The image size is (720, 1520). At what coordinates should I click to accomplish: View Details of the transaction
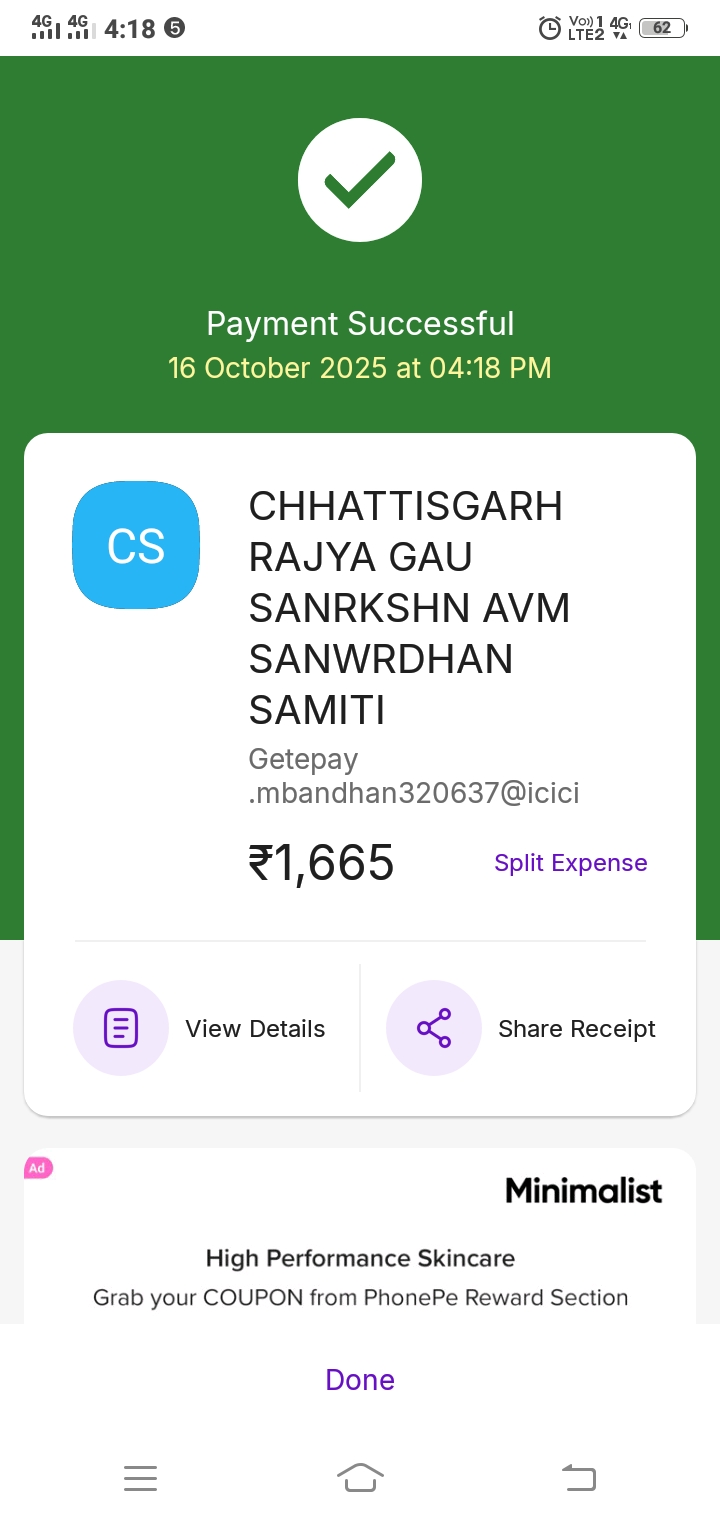pos(200,1028)
